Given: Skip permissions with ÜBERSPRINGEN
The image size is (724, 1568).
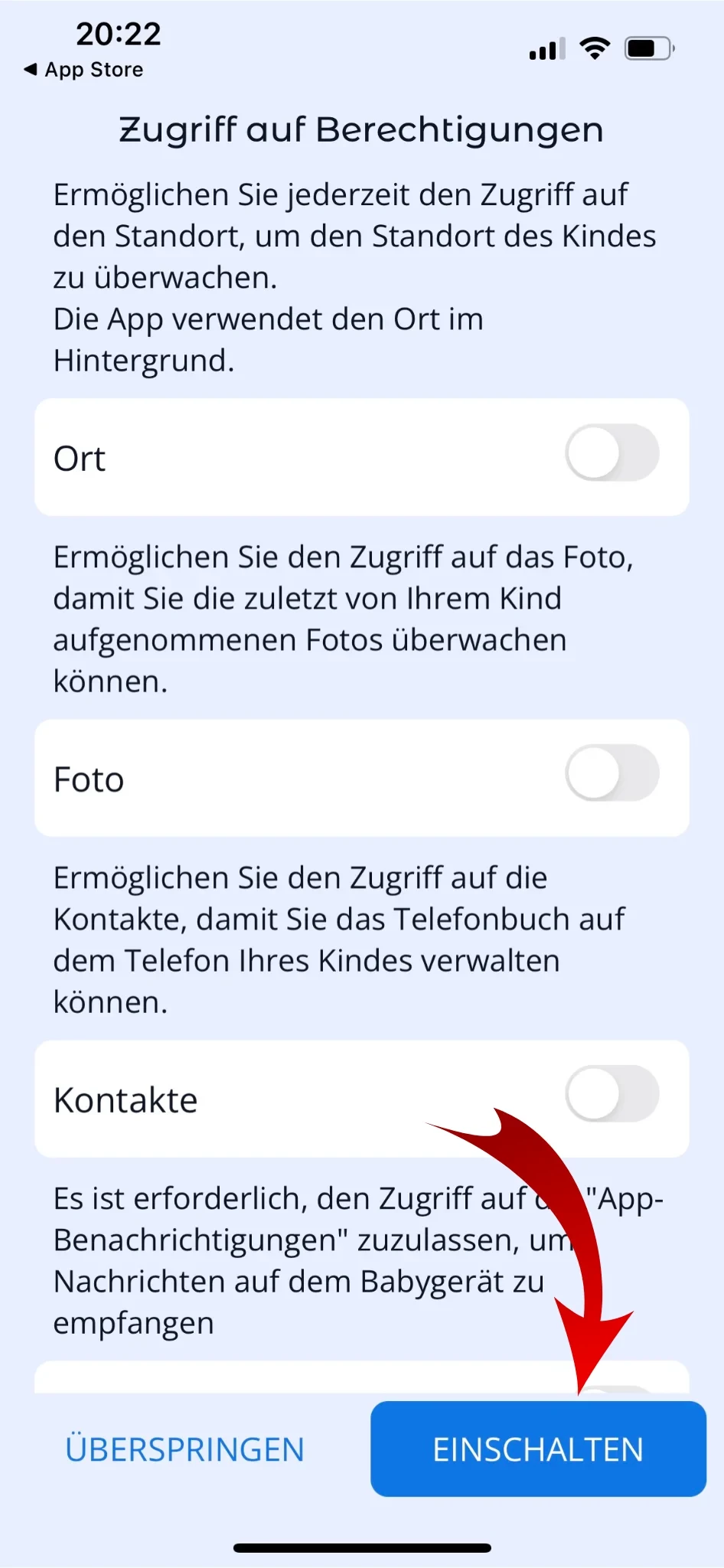Looking at the screenshot, I should point(184,1449).
